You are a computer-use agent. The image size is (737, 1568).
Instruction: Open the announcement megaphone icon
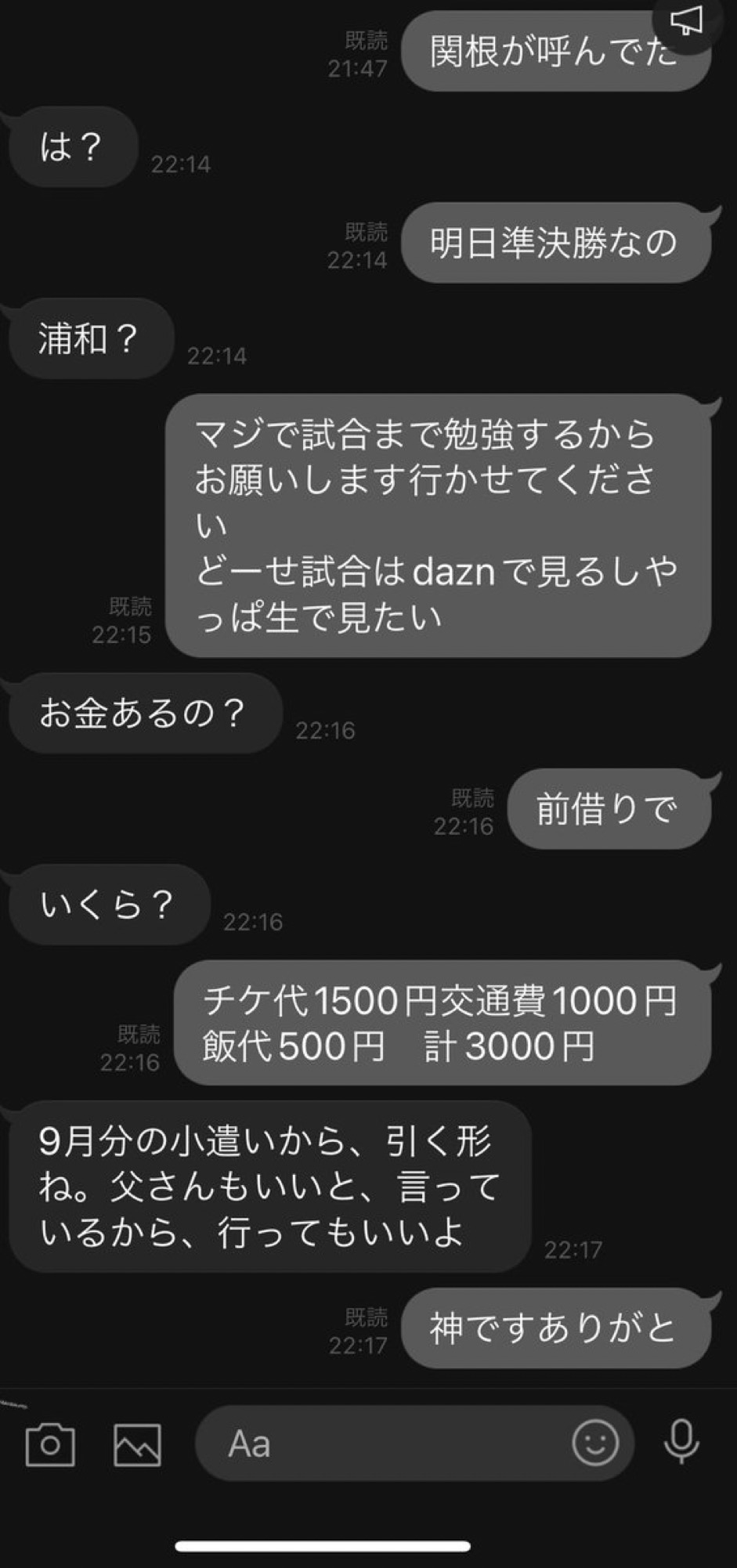click(x=687, y=22)
